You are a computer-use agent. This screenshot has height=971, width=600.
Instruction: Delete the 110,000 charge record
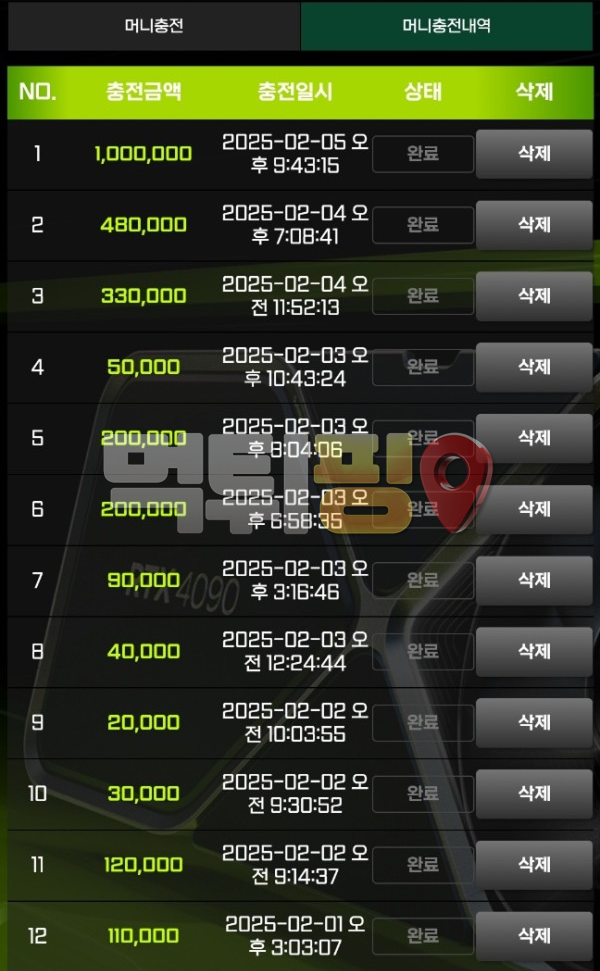point(534,935)
